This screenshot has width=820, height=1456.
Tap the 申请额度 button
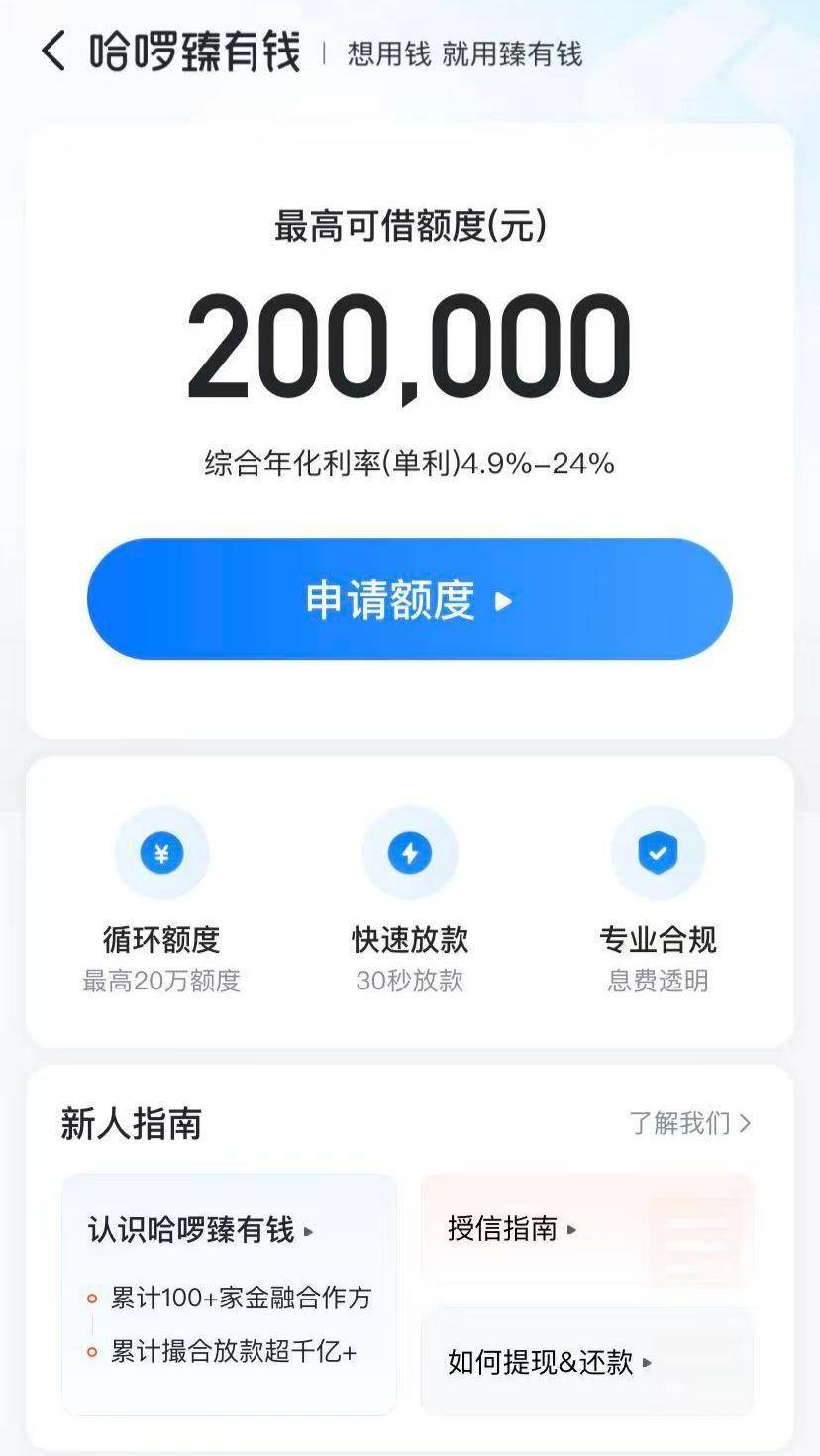[x=409, y=599]
